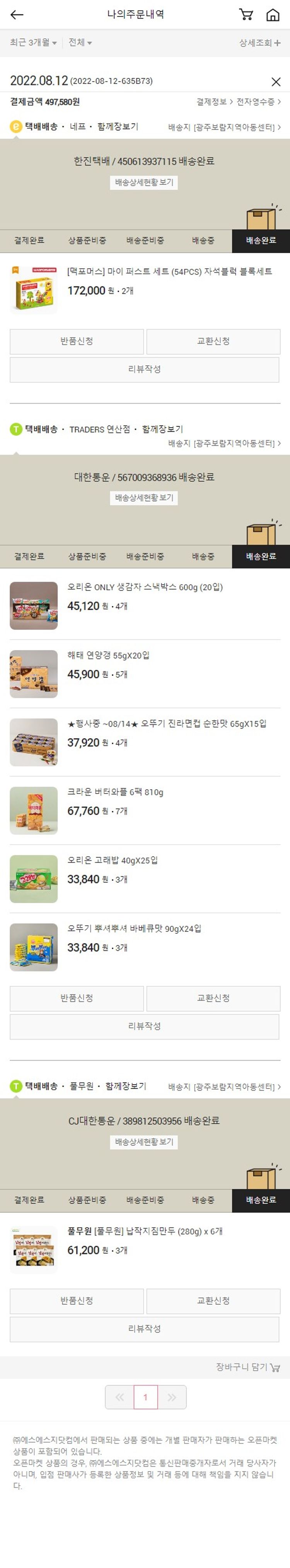Open the shopping cart icon
The image size is (290, 1568).
(246, 15)
